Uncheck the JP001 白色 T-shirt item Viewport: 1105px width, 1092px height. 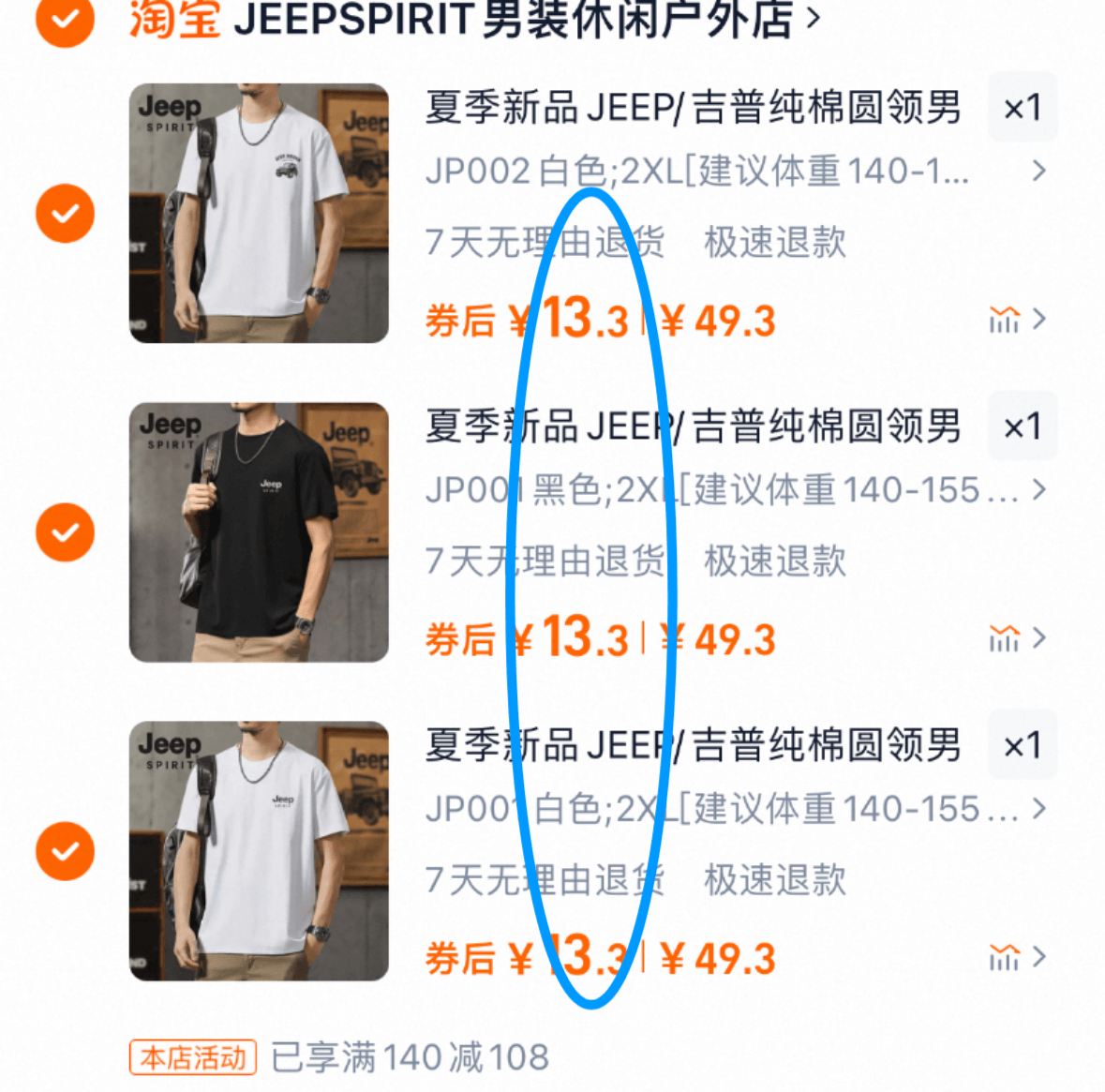[x=65, y=851]
